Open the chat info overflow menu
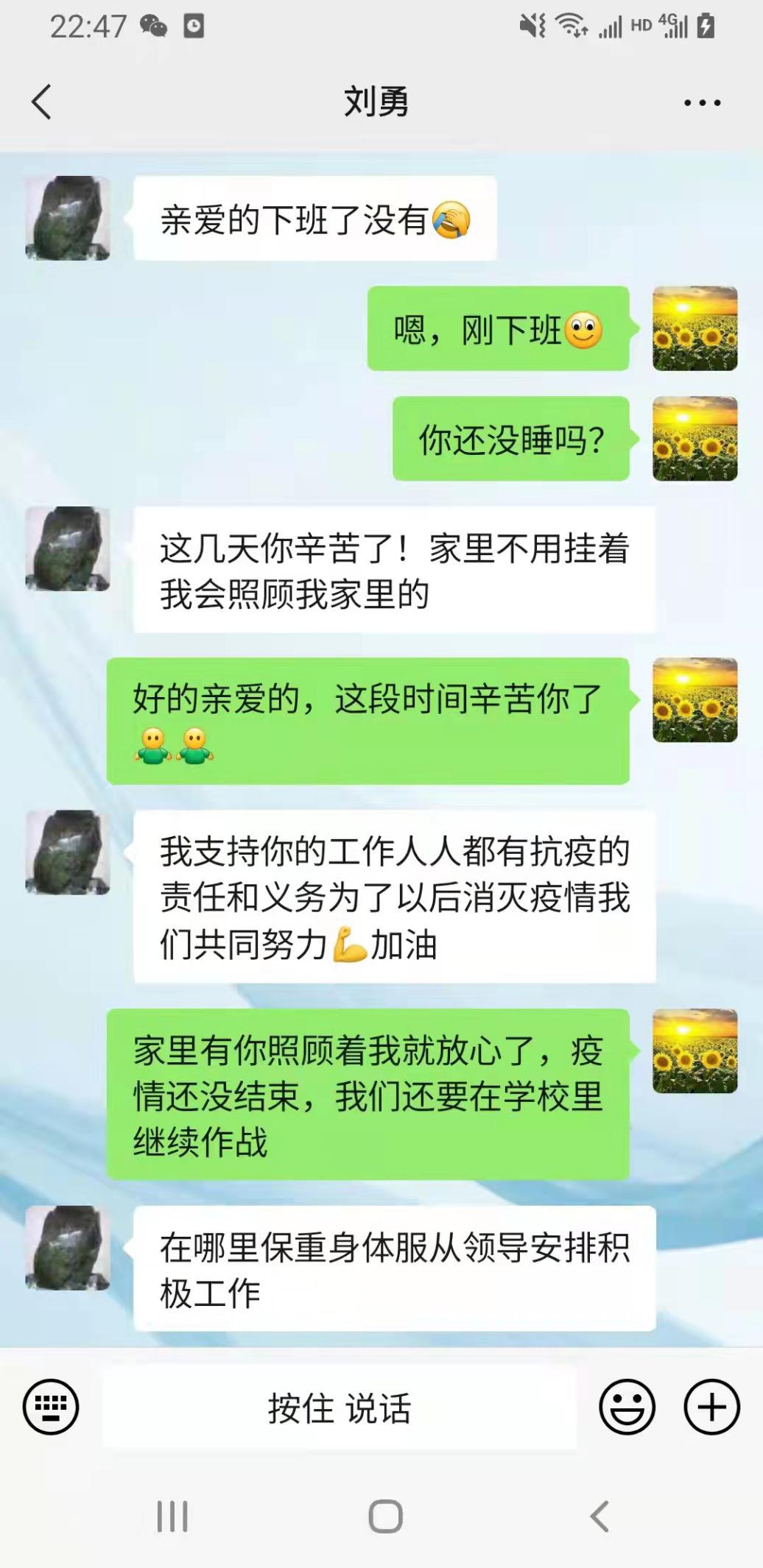 coord(702,102)
